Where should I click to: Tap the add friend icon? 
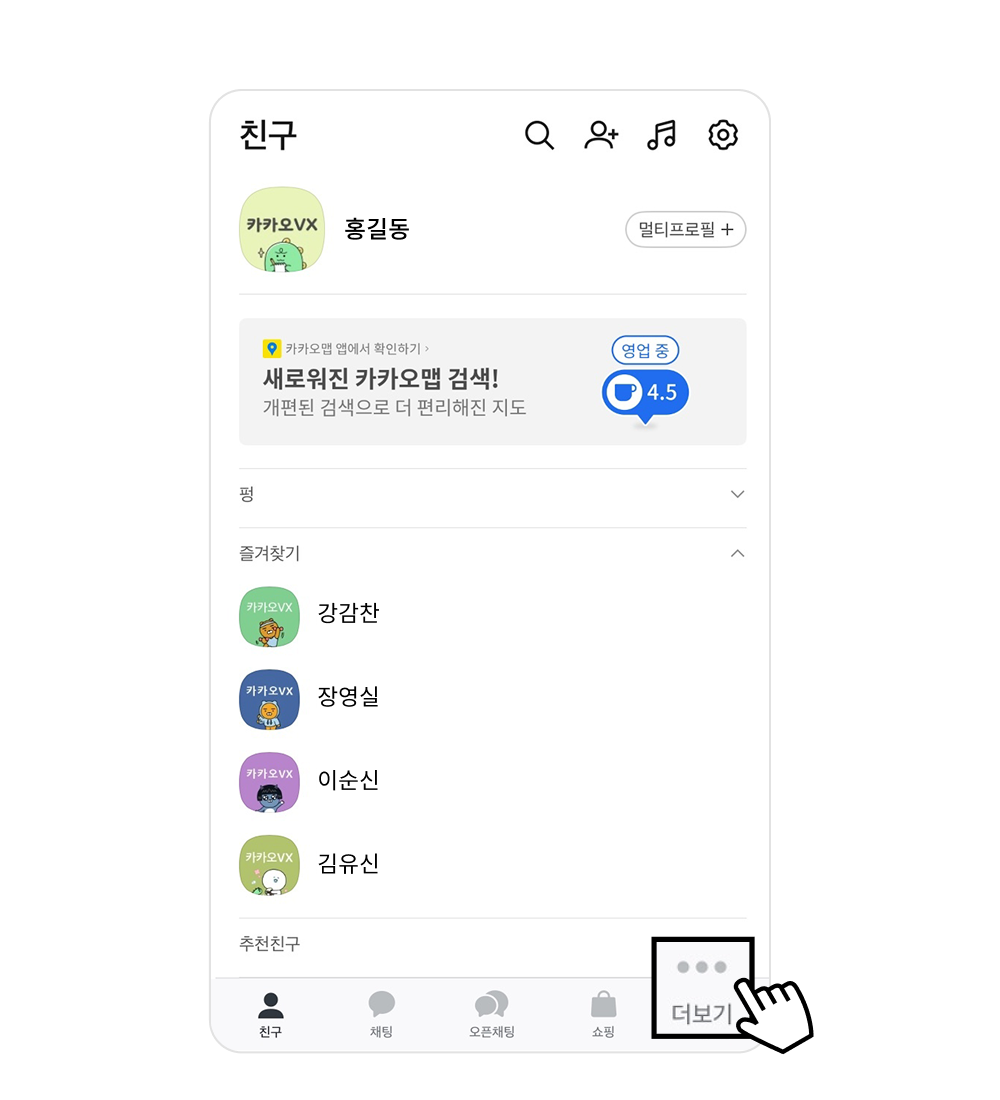click(x=601, y=135)
